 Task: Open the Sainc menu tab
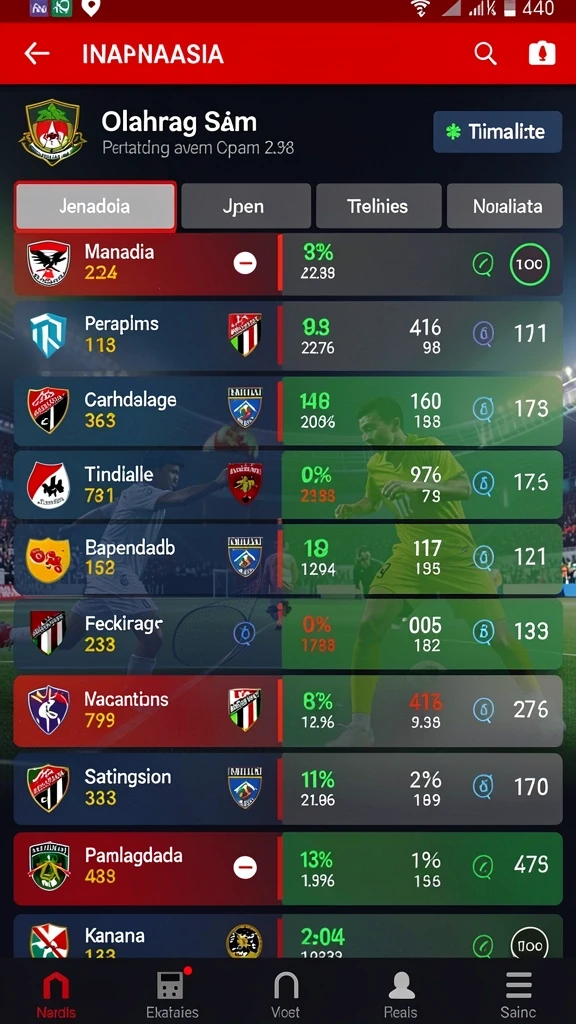(x=519, y=994)
